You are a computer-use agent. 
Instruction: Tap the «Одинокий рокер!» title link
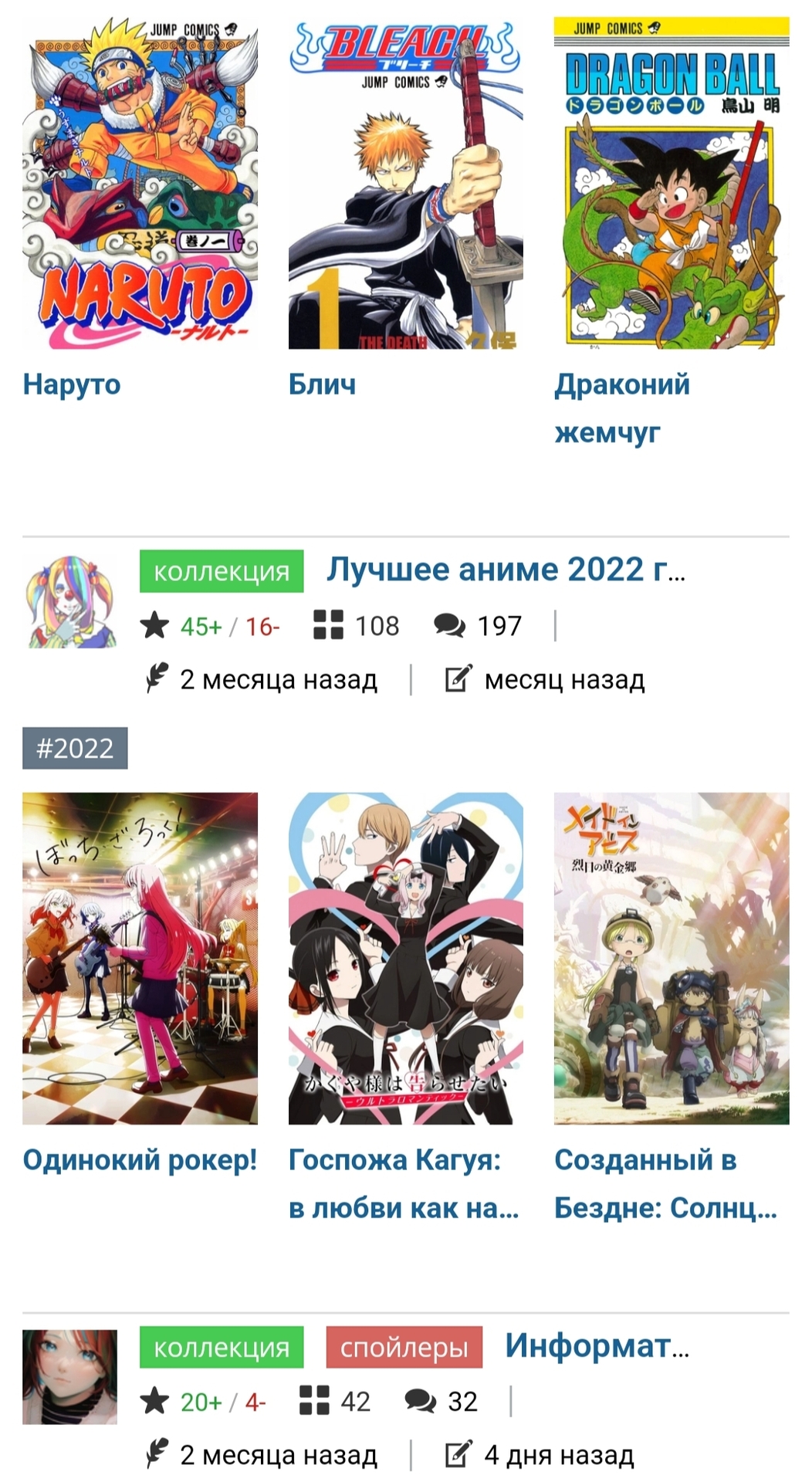140,1160
